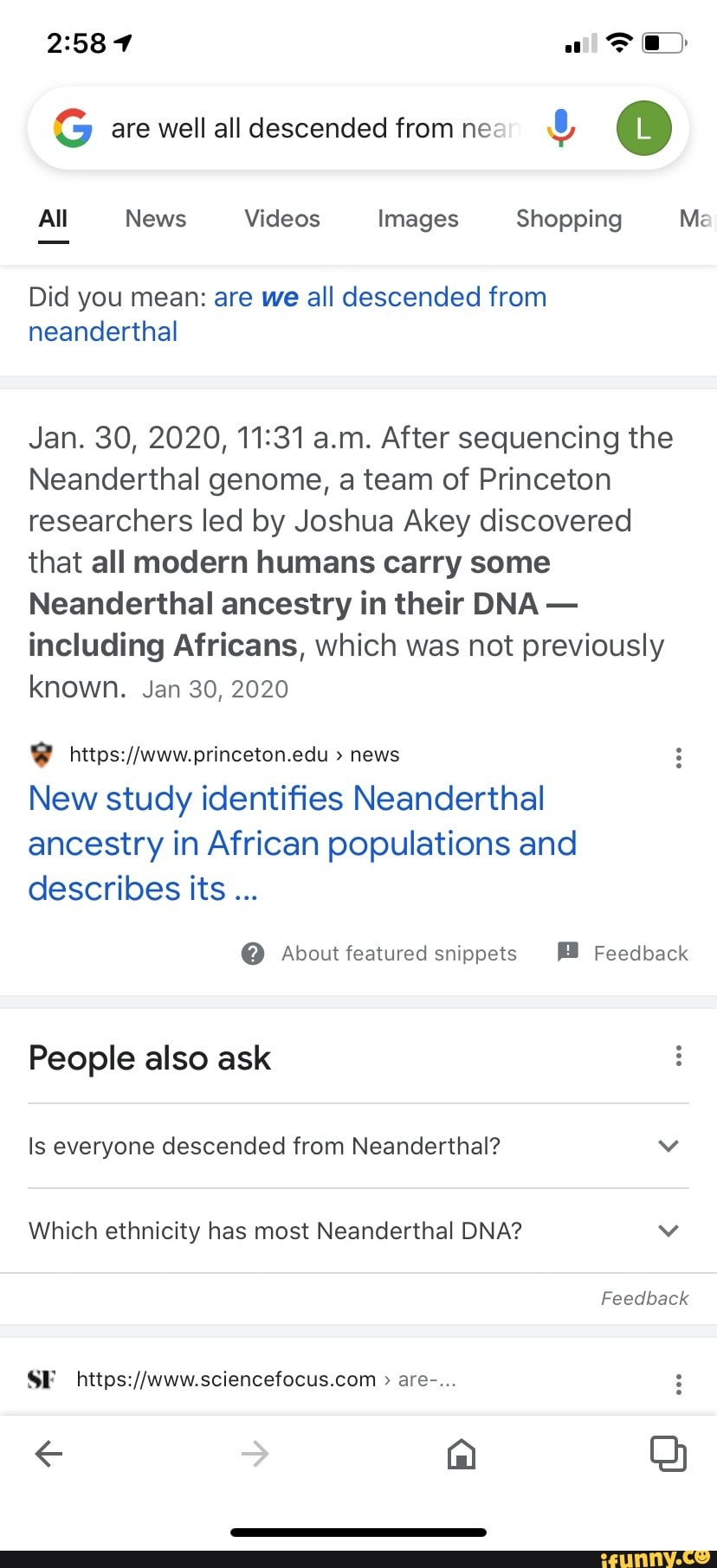Open the People also ask options menu
Image resolution: width=717 pixels, height=1568 pixels.
pos(679,1056)
